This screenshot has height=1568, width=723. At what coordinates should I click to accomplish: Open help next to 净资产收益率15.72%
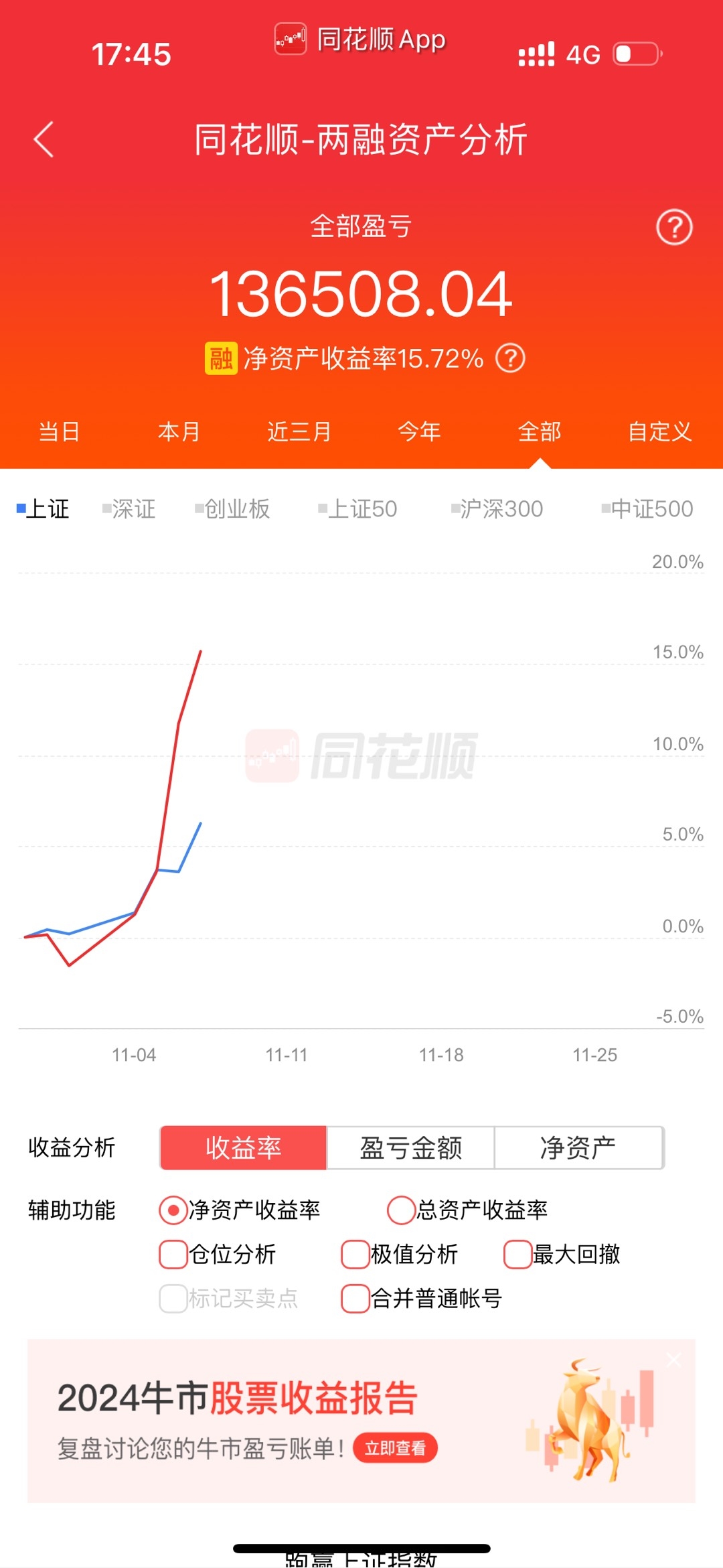coord(510,358)
